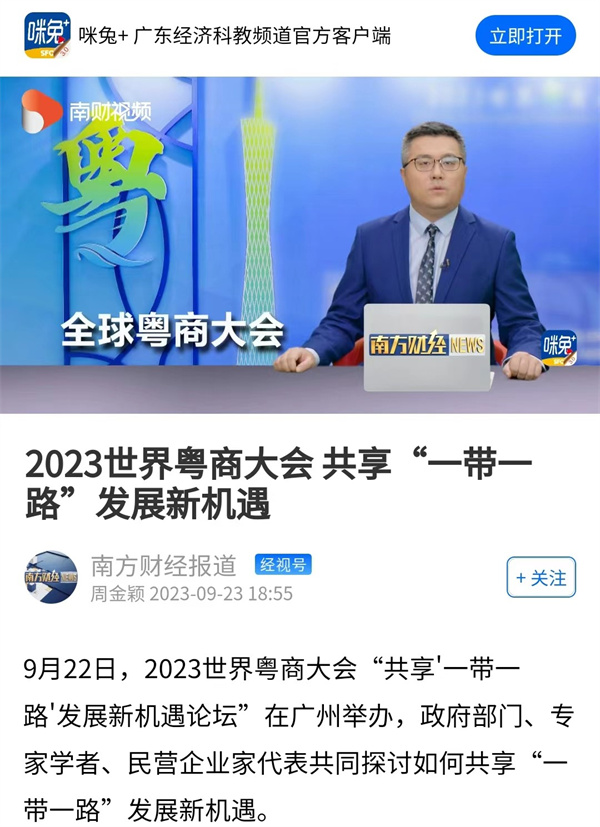Open the 南方财经报道 profile avatar
Image resolution: width=600 pixels, height=827 pixels.
pyautogui.click(x=51, y=577)
